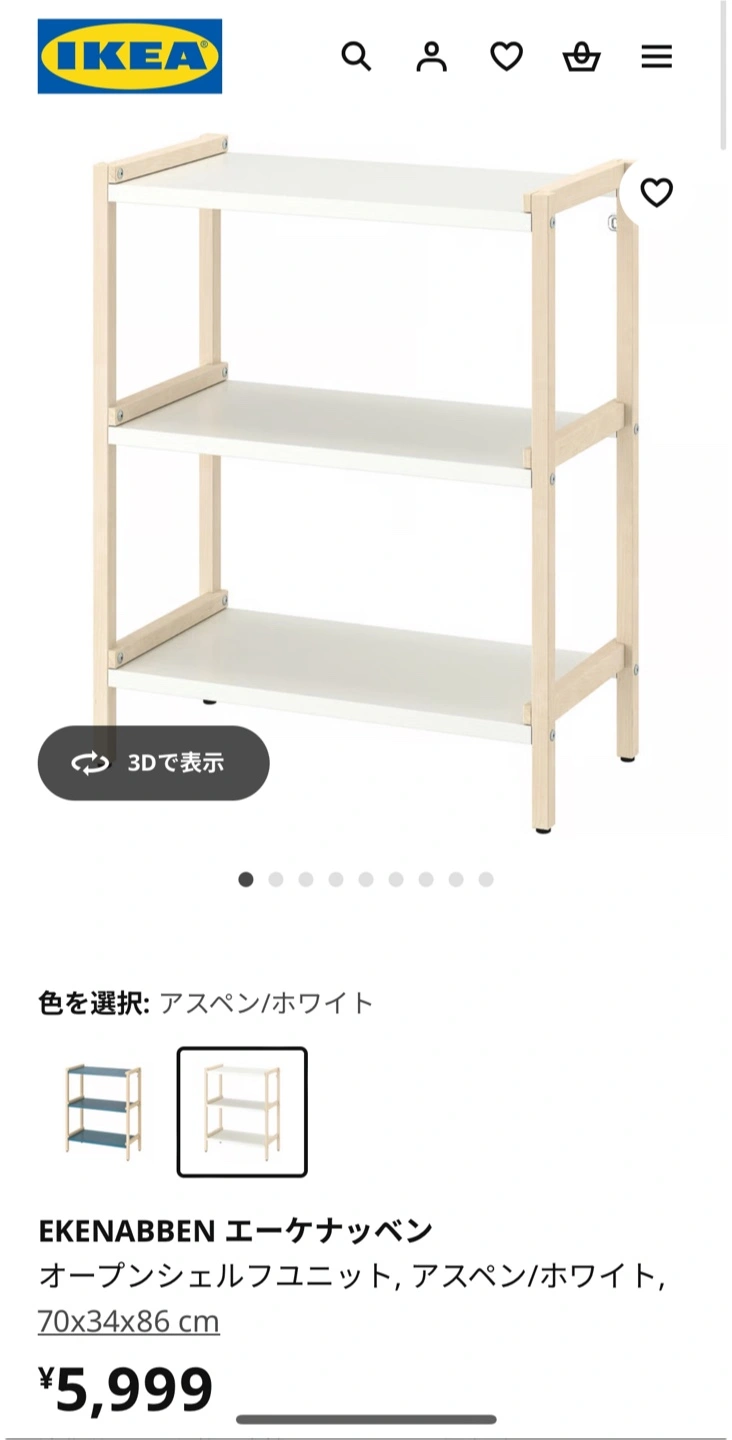732x1440 pixels.
Task: Open the shopping basket
Action: 581,57
